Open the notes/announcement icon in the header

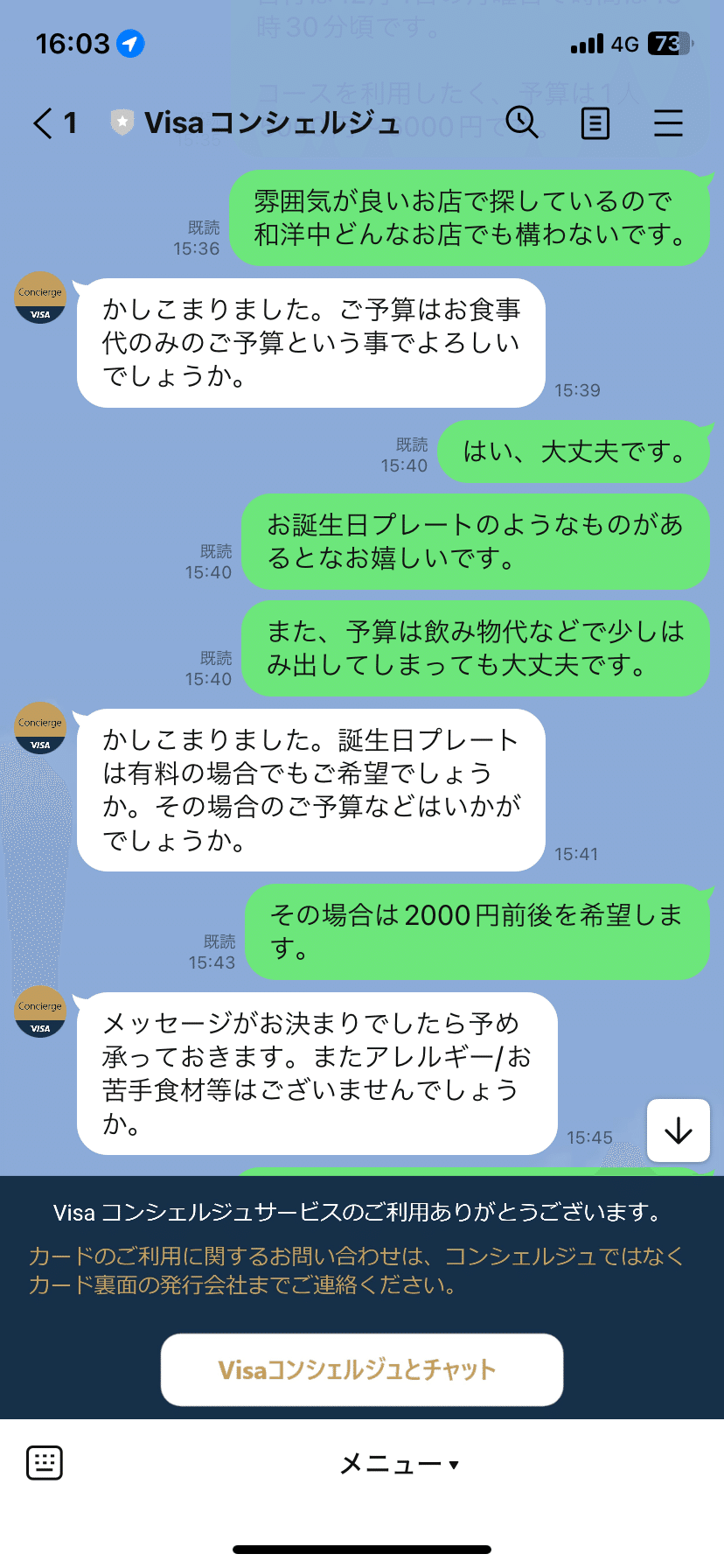click(x=595, y=124)
